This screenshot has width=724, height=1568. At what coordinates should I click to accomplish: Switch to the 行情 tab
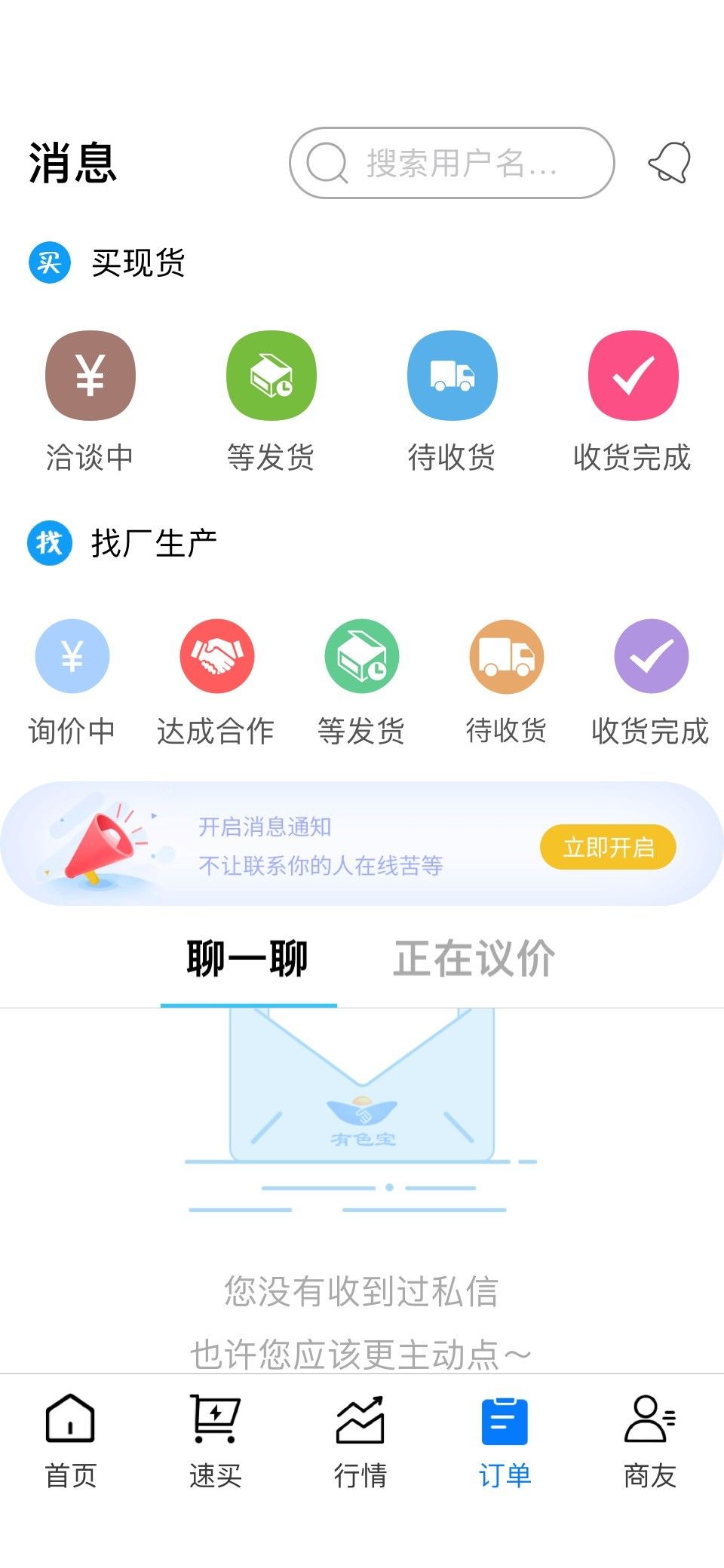pos(360,1441)
